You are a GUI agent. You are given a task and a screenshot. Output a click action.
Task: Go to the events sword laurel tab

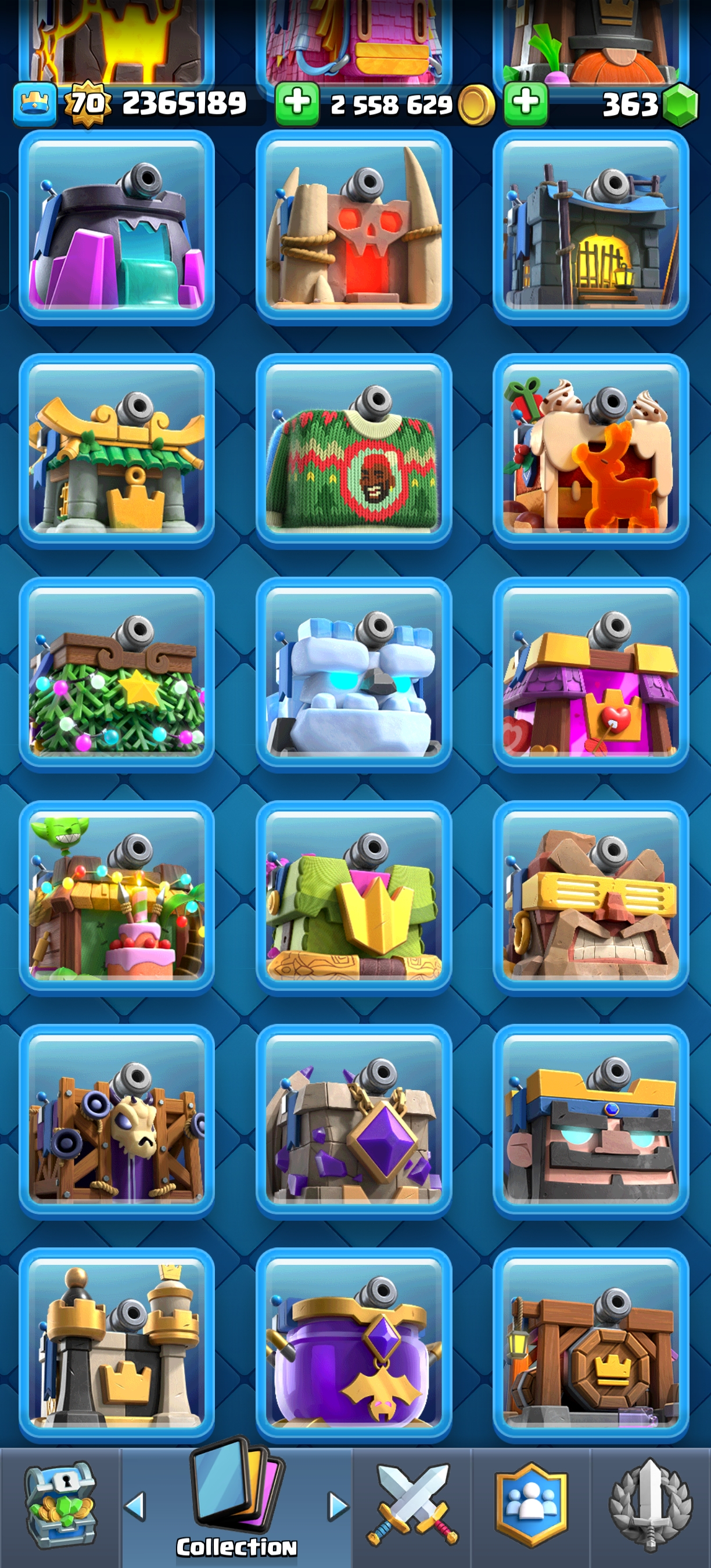point(650,1505)
